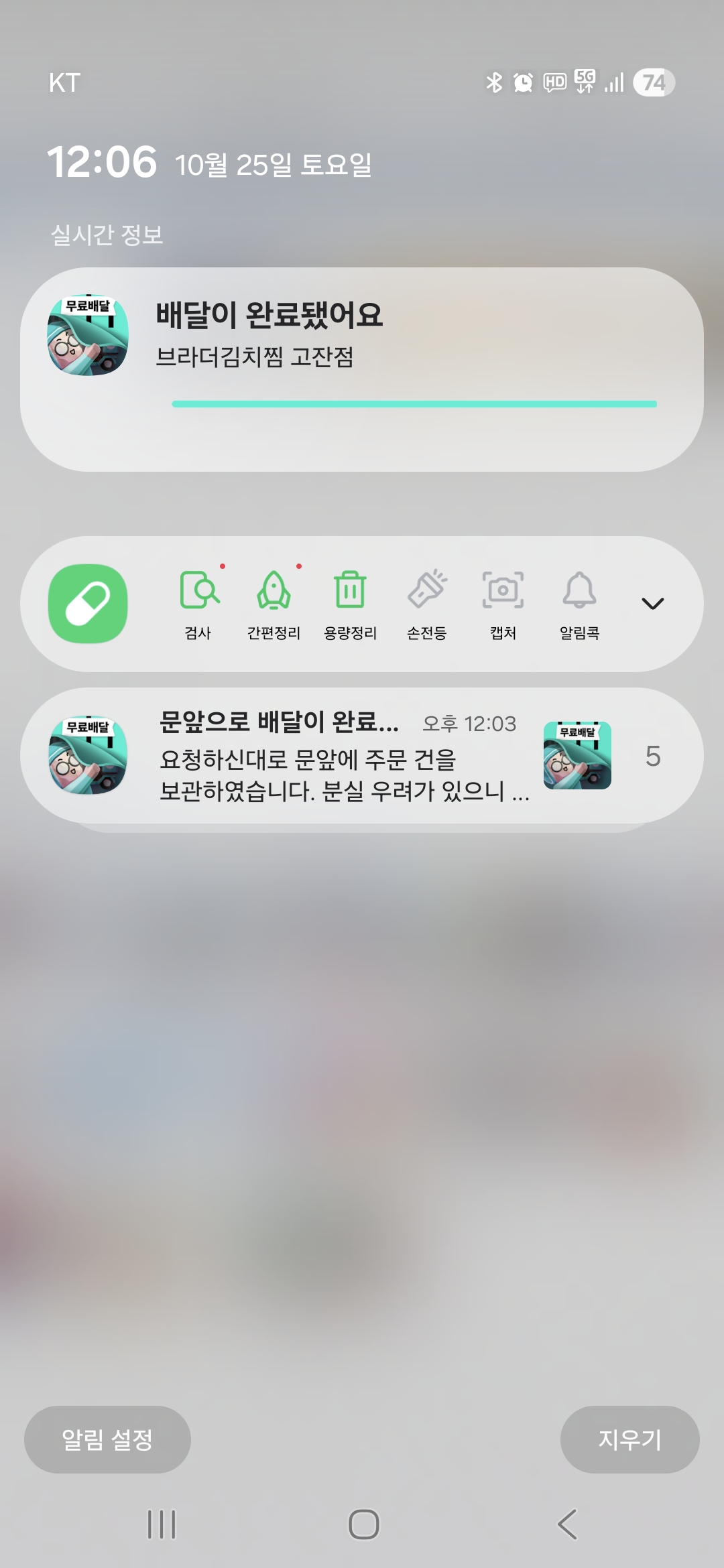Go to the home screen
724x1568 pixels.
click(x=363, y=1524)
